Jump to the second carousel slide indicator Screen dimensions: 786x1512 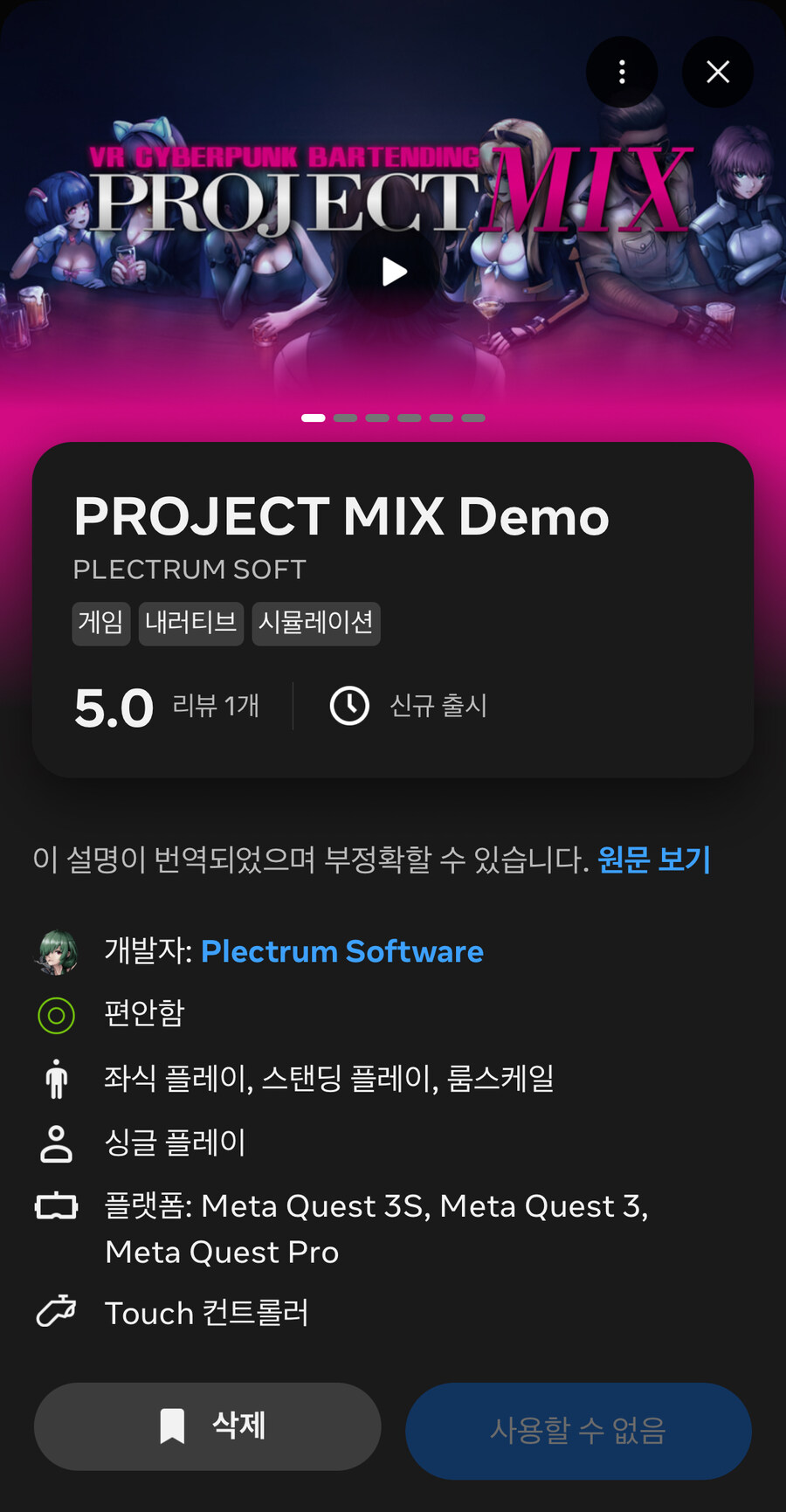(x=344, y=418)
